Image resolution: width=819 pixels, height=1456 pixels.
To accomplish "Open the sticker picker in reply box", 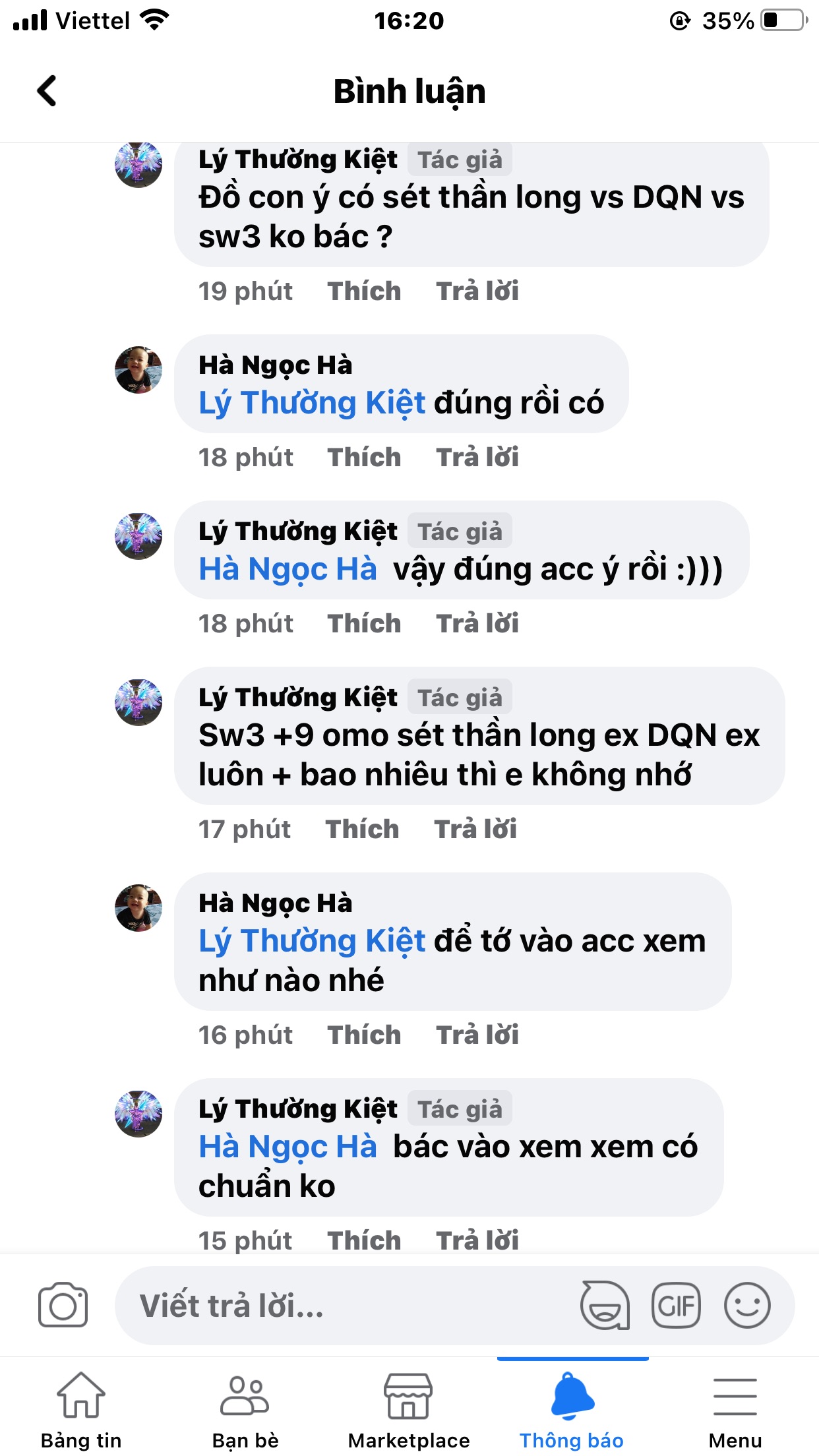I will pyautogui.click(x=605, y=1305).
